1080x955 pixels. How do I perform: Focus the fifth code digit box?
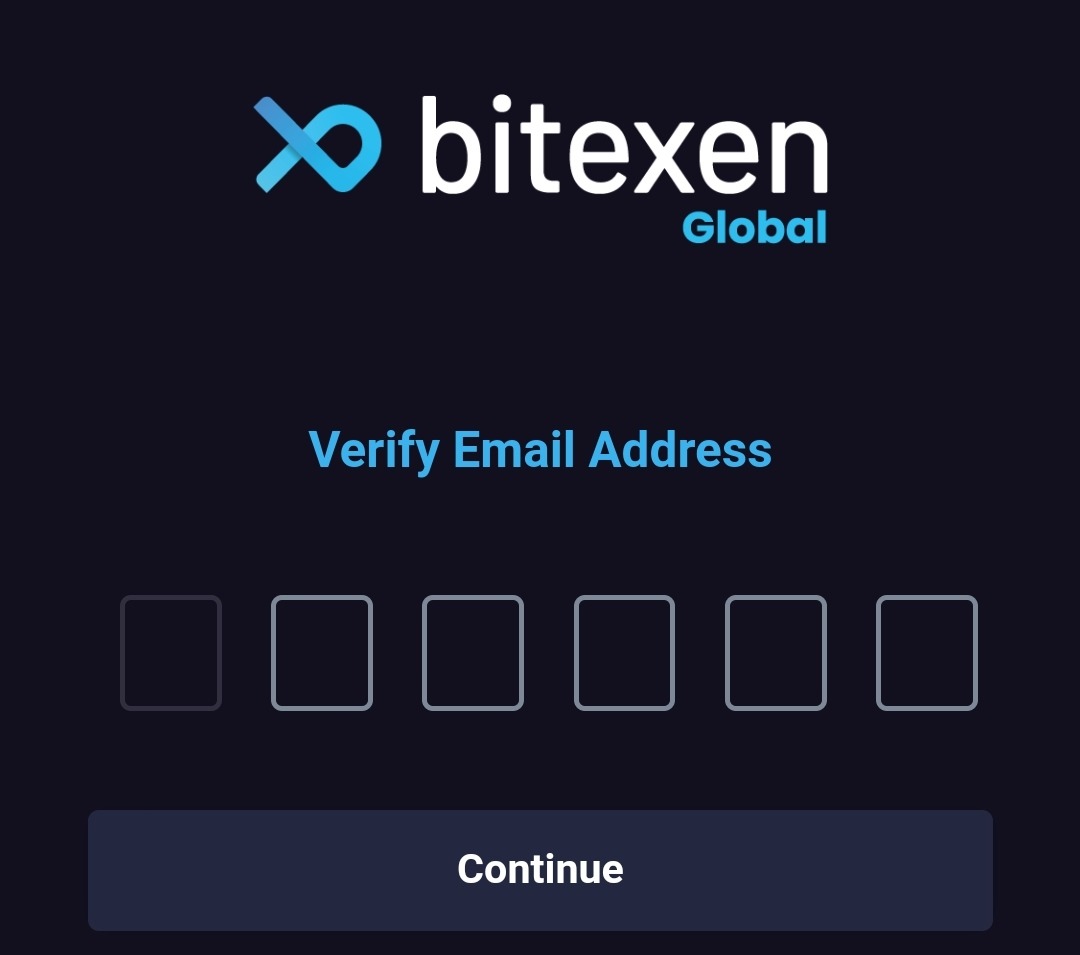coord(776,653)
